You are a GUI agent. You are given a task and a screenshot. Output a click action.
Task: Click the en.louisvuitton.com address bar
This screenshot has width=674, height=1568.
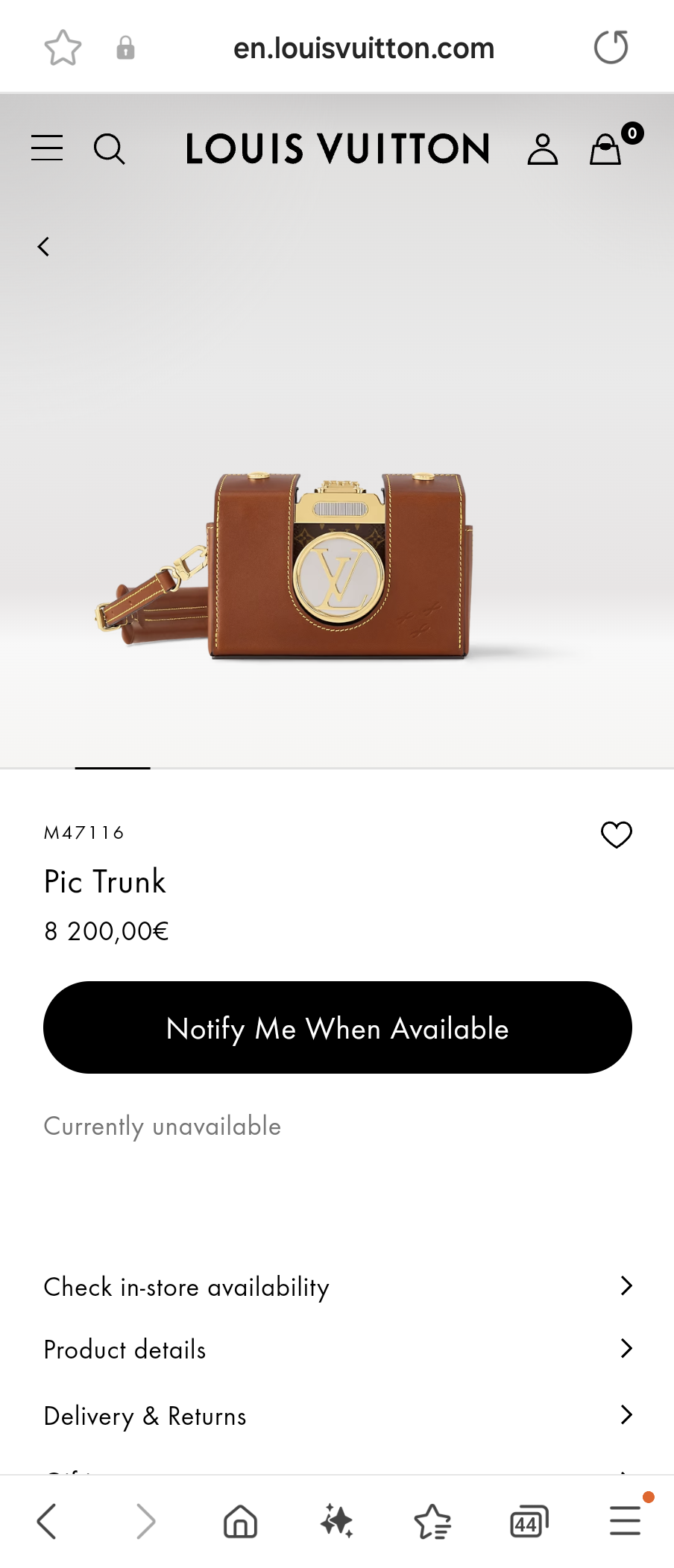[365, 46]
